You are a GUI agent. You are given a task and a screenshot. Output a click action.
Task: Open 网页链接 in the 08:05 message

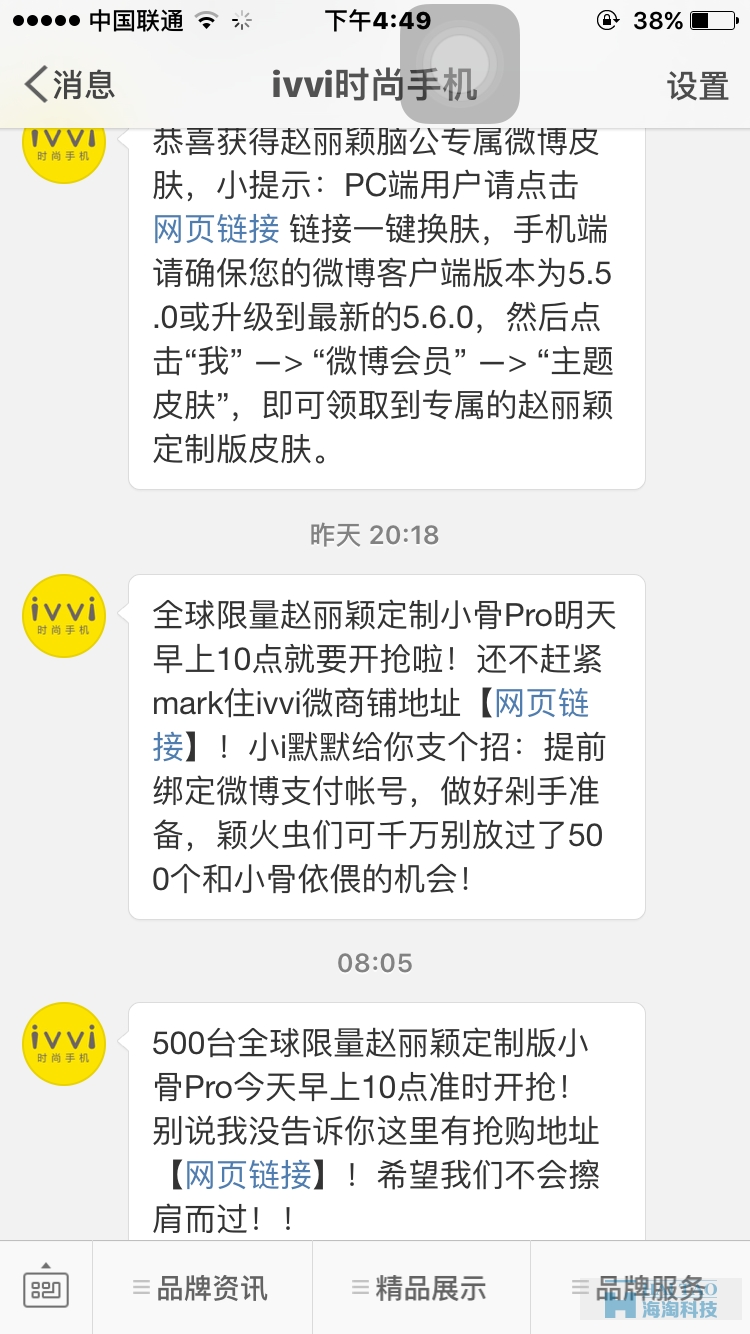[248, 1175]
